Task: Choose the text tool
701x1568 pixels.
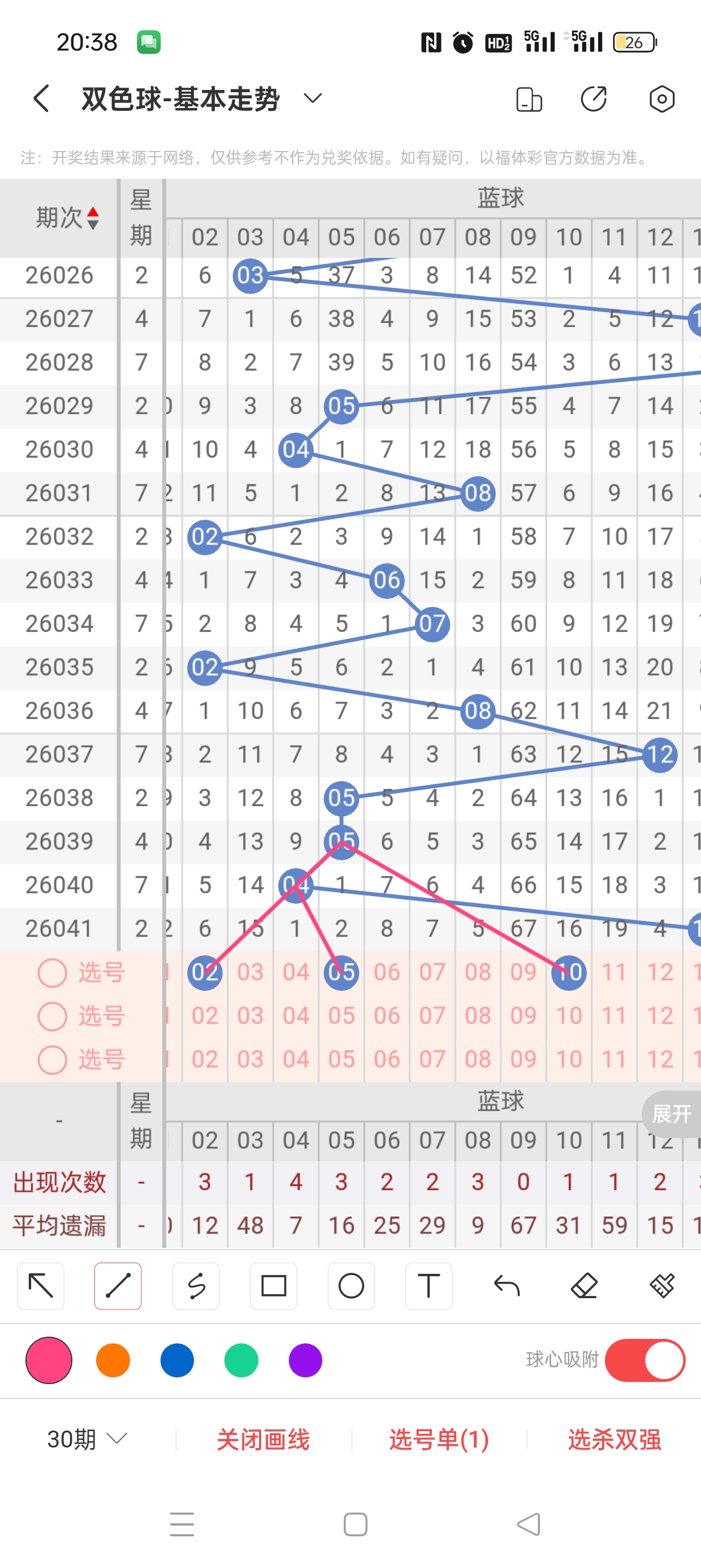Action: pyautogui.click(x=429, y=1286)
